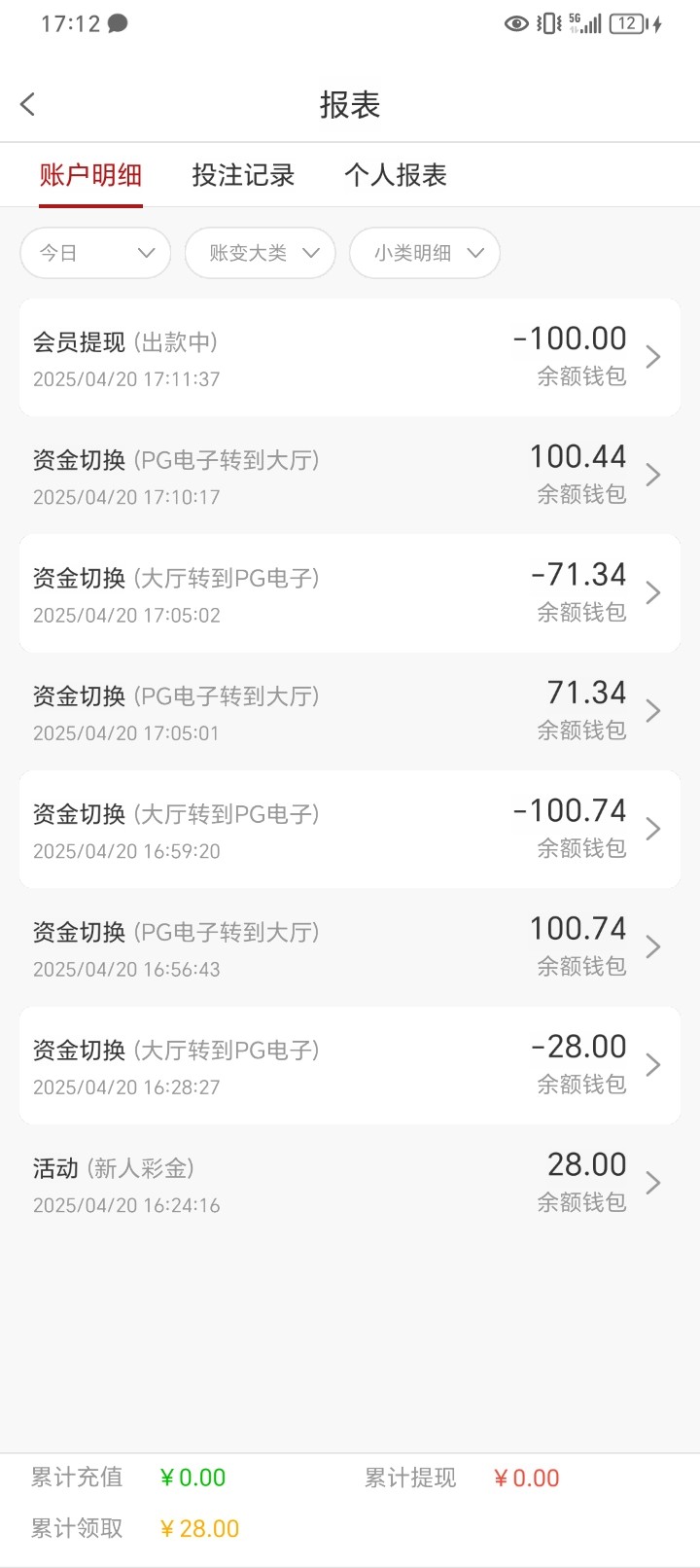
Task: Open the -71.34 大厅转到PG电子 record
Action: pos(350,593)
